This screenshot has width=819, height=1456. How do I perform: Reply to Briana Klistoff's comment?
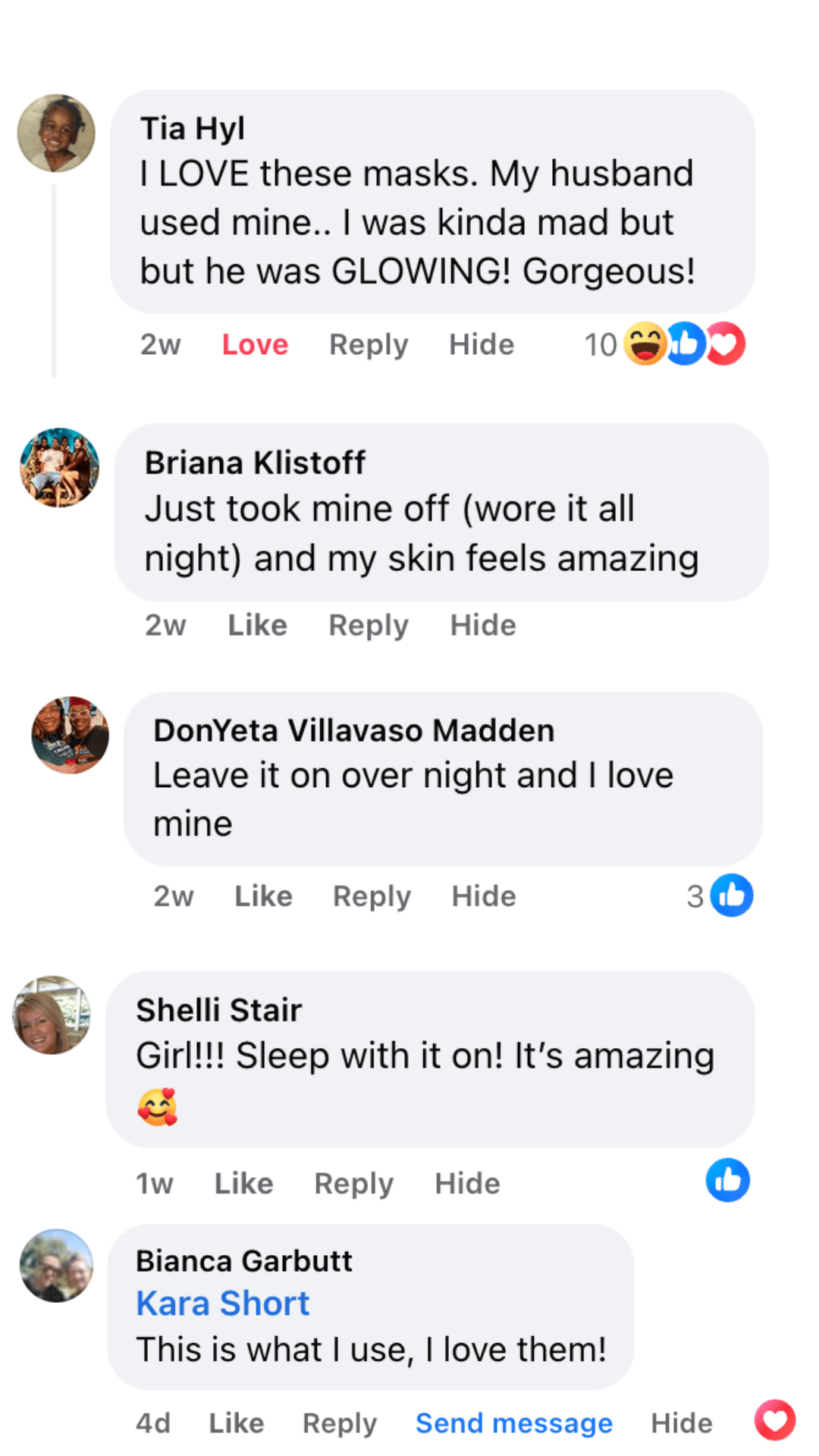point(369,626)
